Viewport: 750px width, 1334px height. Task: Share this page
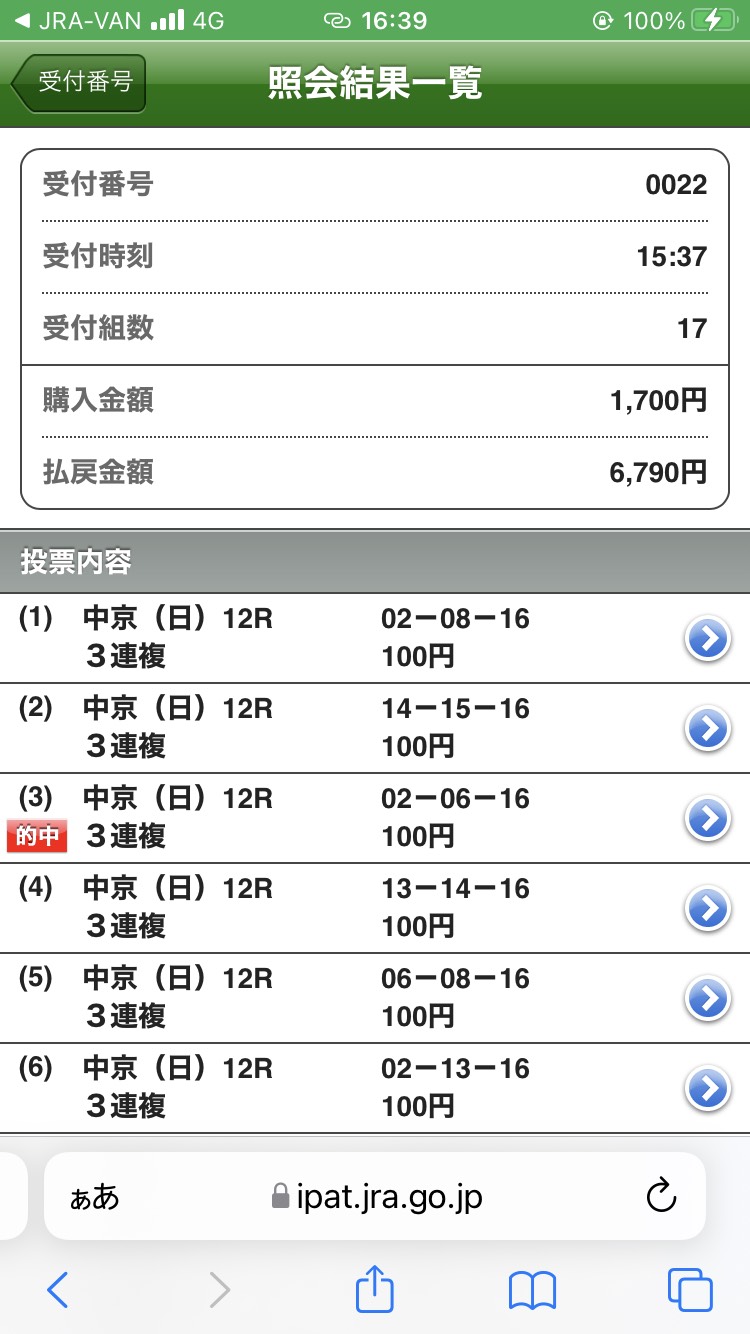(x=375, y=1290)
